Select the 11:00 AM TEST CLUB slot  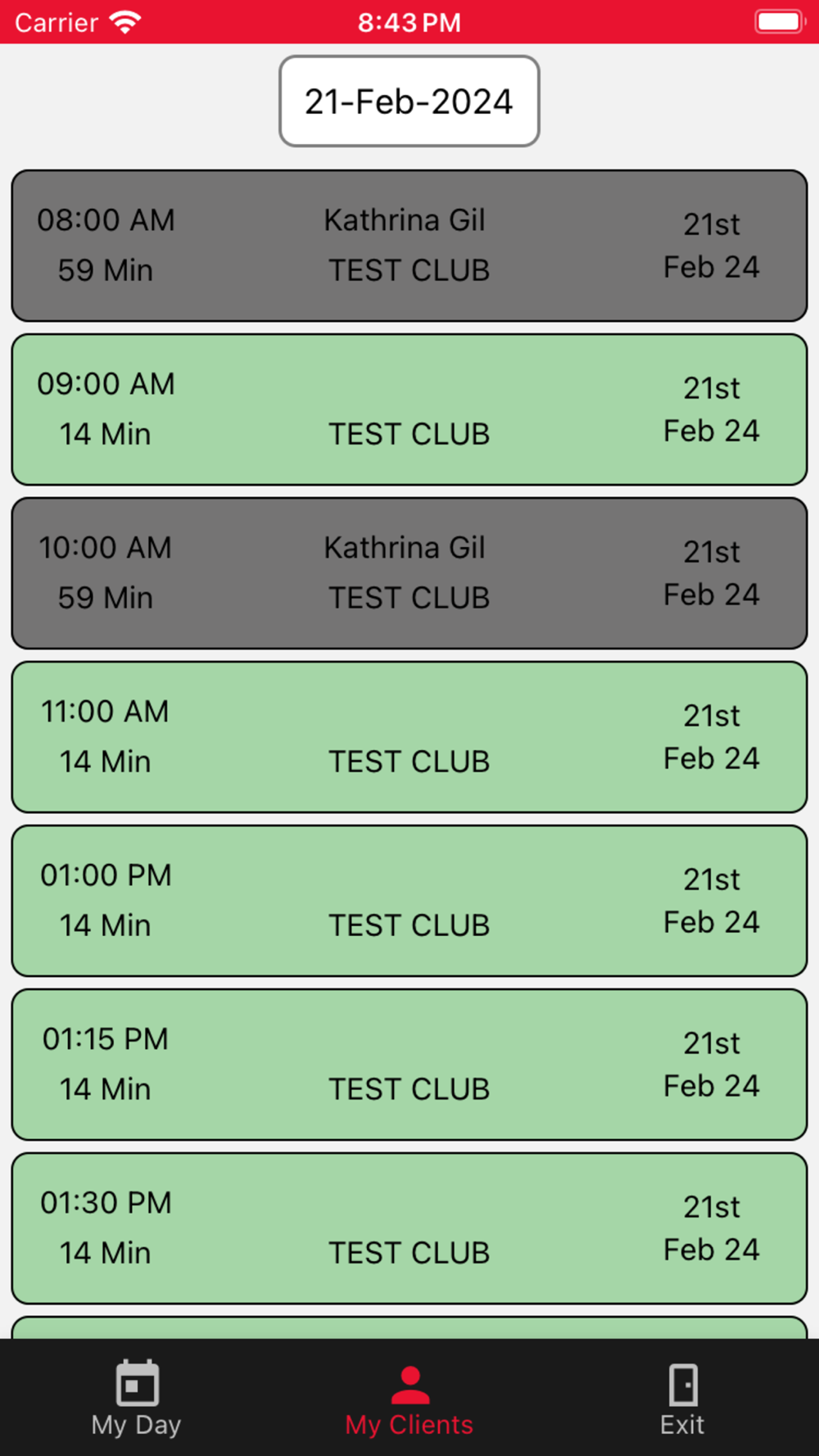[409, 737]
